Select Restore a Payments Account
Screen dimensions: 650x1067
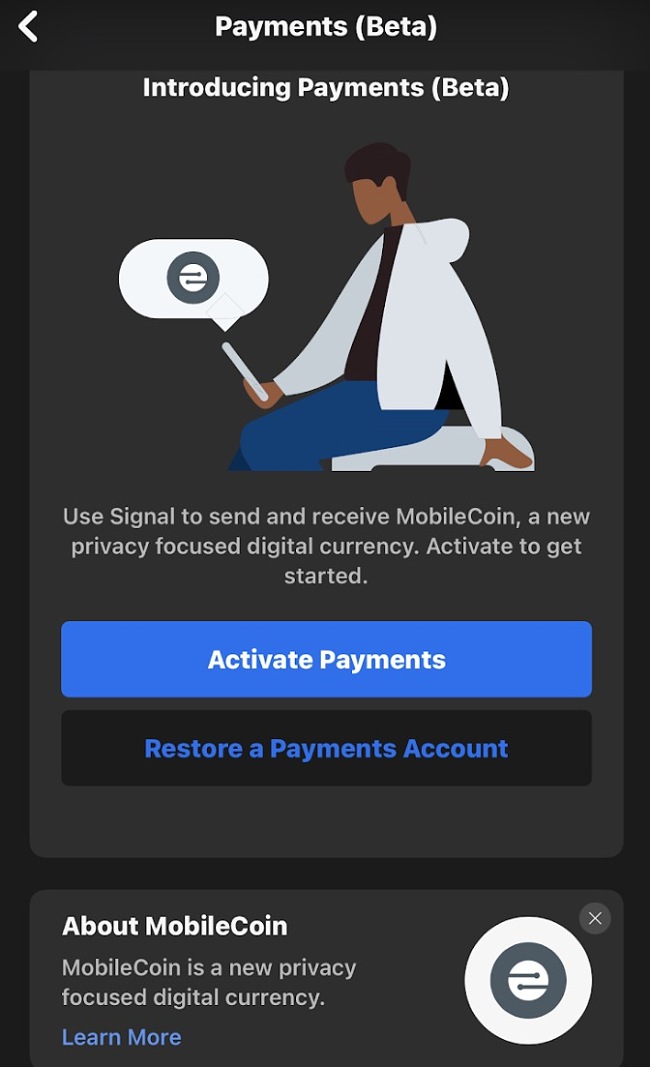click(326, 748)
